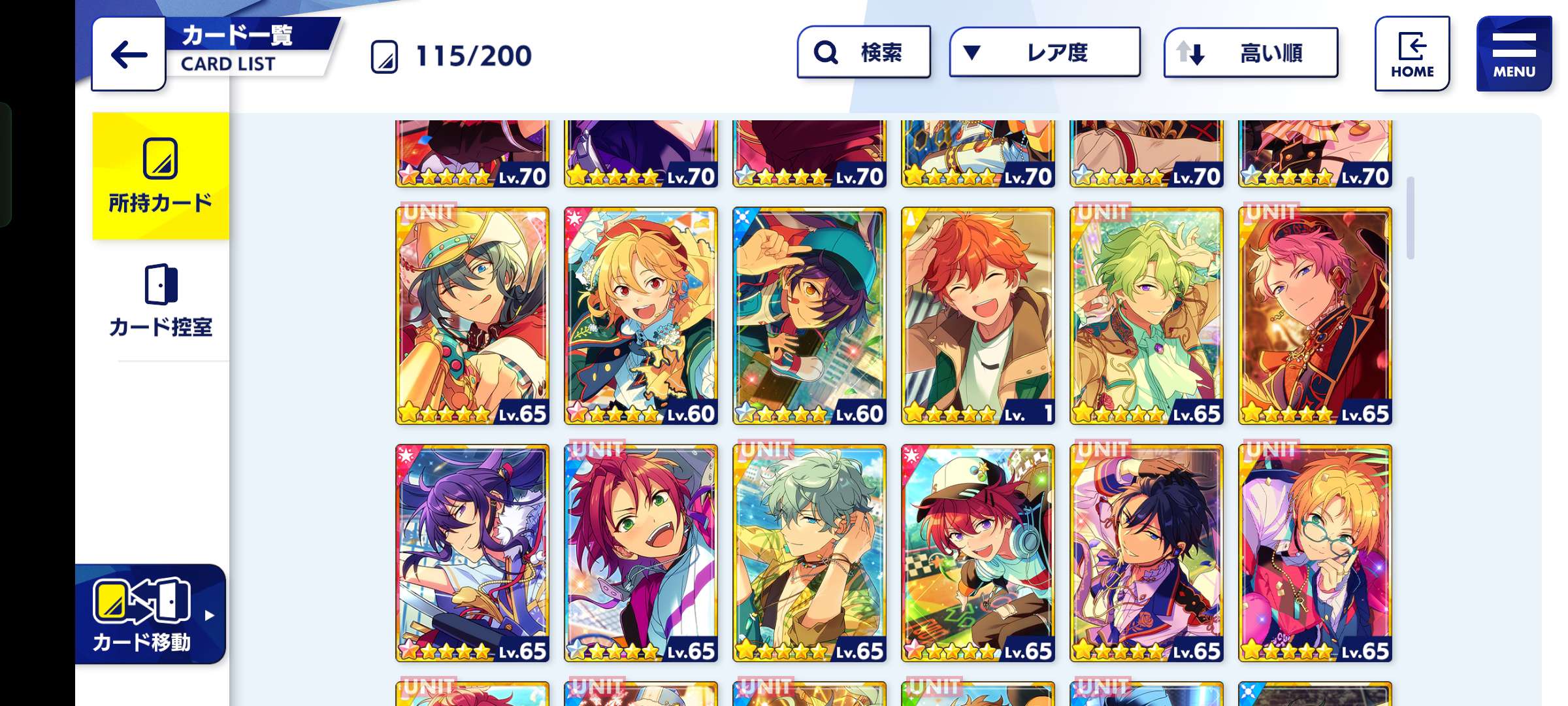The image size is (1568, 706).
Task: Open the orange-haired glasses UNIT card
Action: [1315, 553]
